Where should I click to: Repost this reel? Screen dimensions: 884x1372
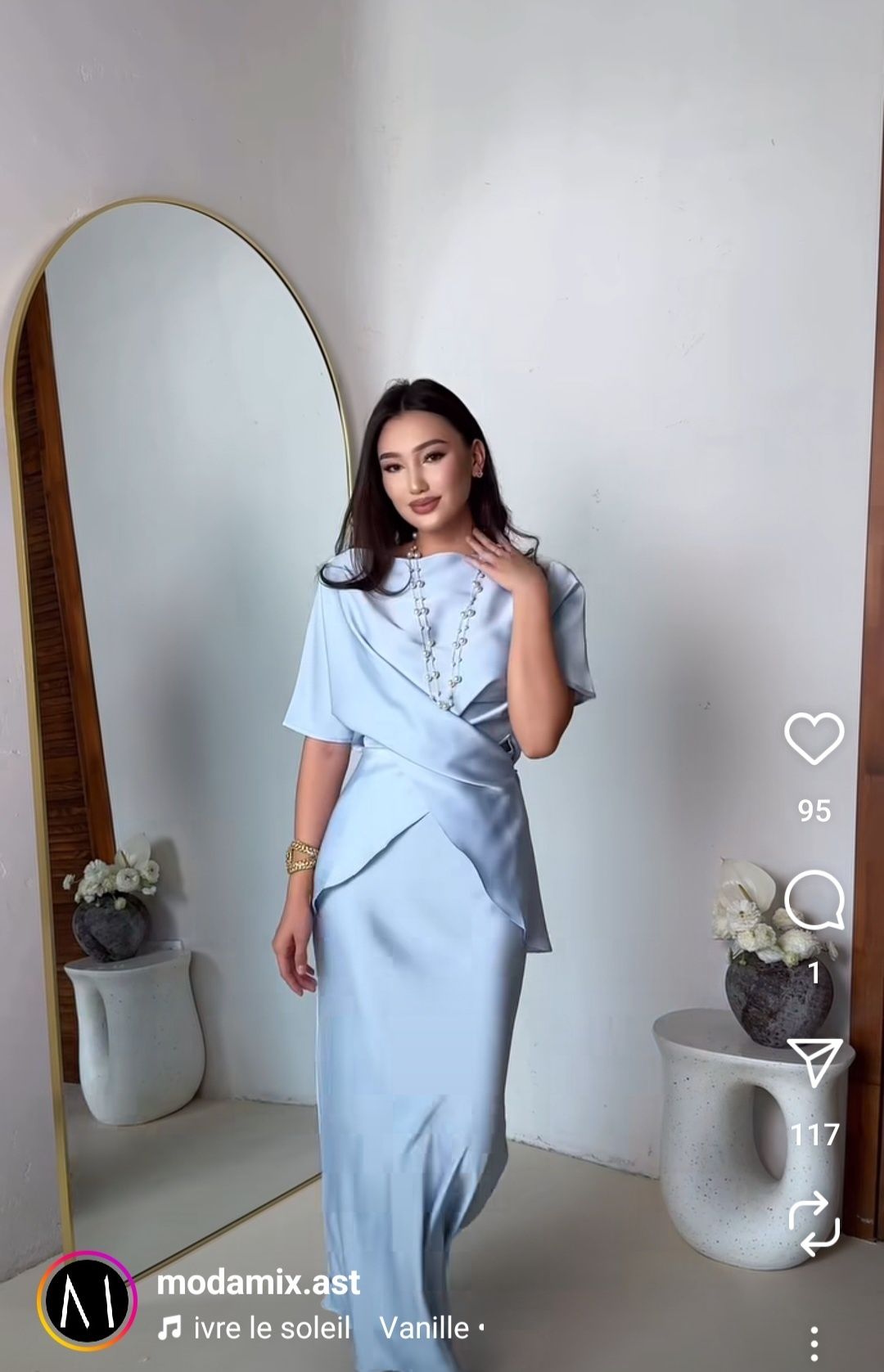point(814,1224)
